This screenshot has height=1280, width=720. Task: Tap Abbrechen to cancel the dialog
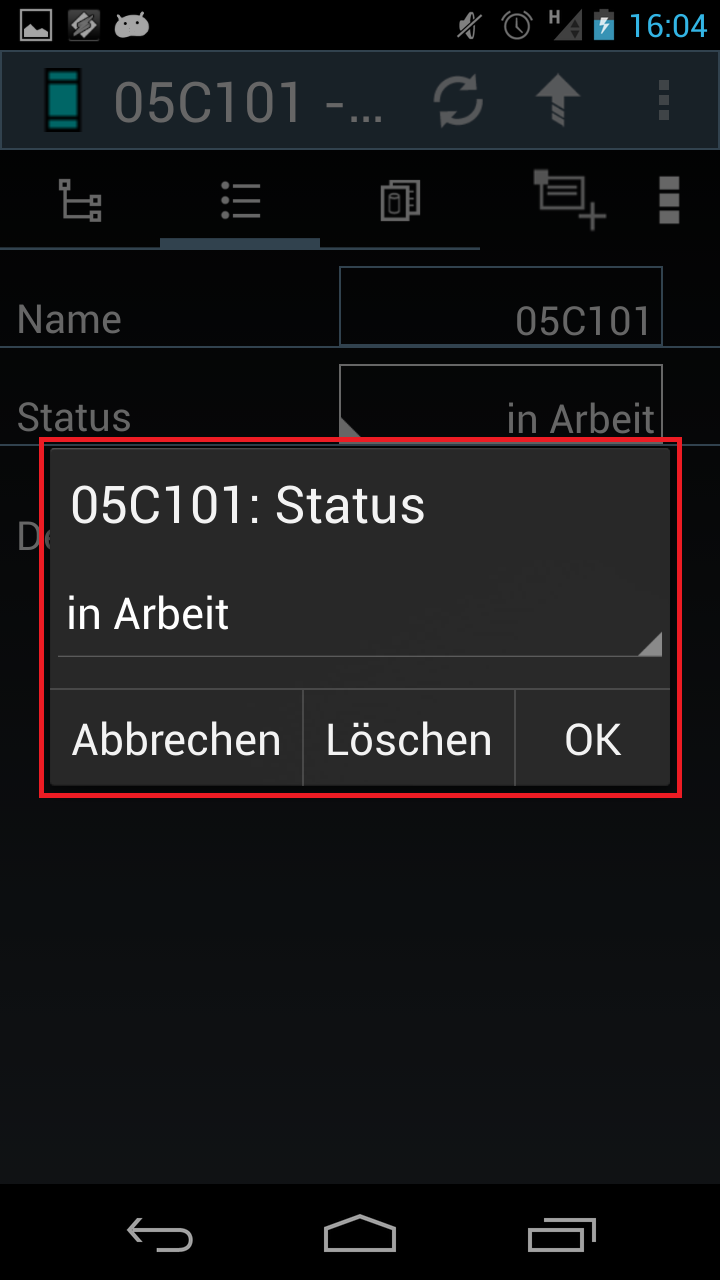(176, 740)
